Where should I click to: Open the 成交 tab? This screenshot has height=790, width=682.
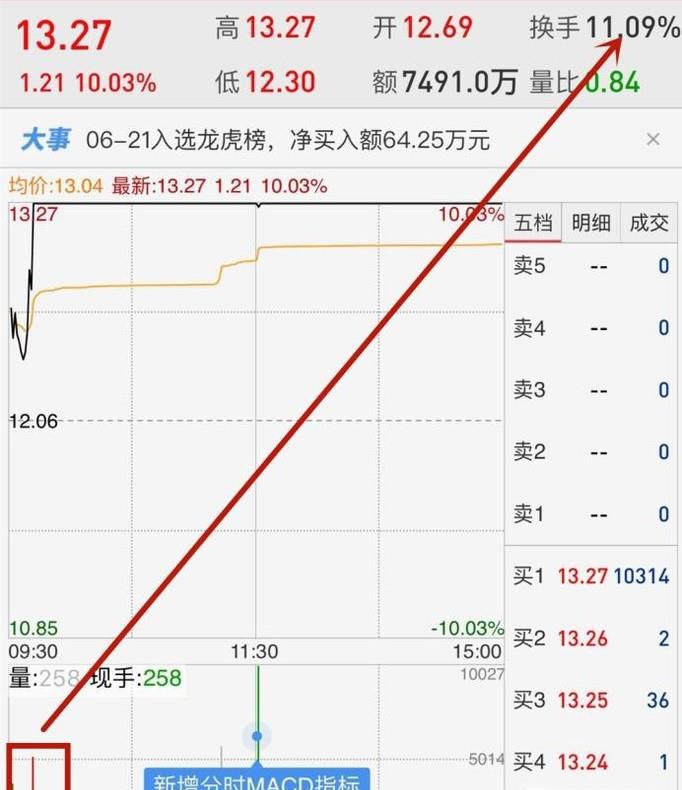point(649,223)
